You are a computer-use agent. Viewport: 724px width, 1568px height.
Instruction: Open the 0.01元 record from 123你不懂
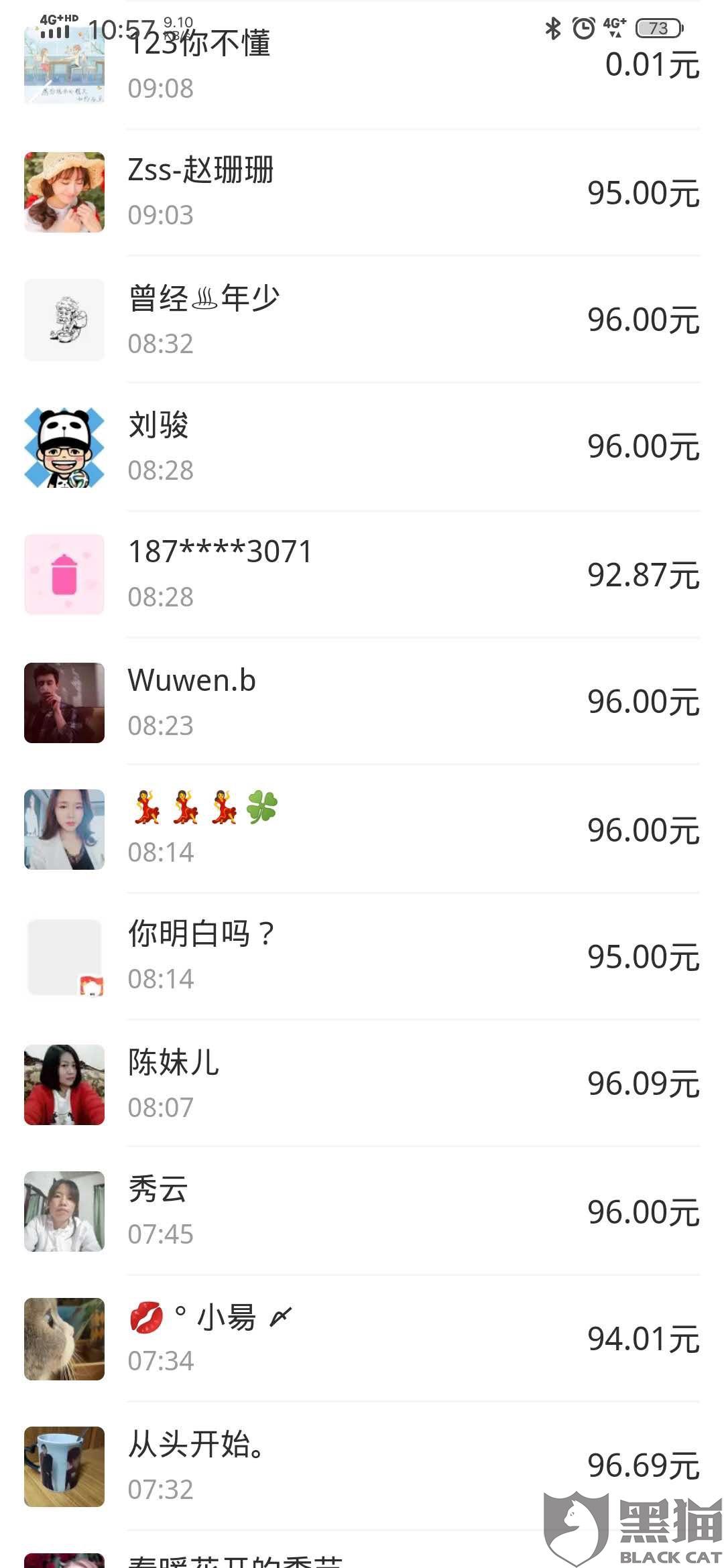(362, 65)
